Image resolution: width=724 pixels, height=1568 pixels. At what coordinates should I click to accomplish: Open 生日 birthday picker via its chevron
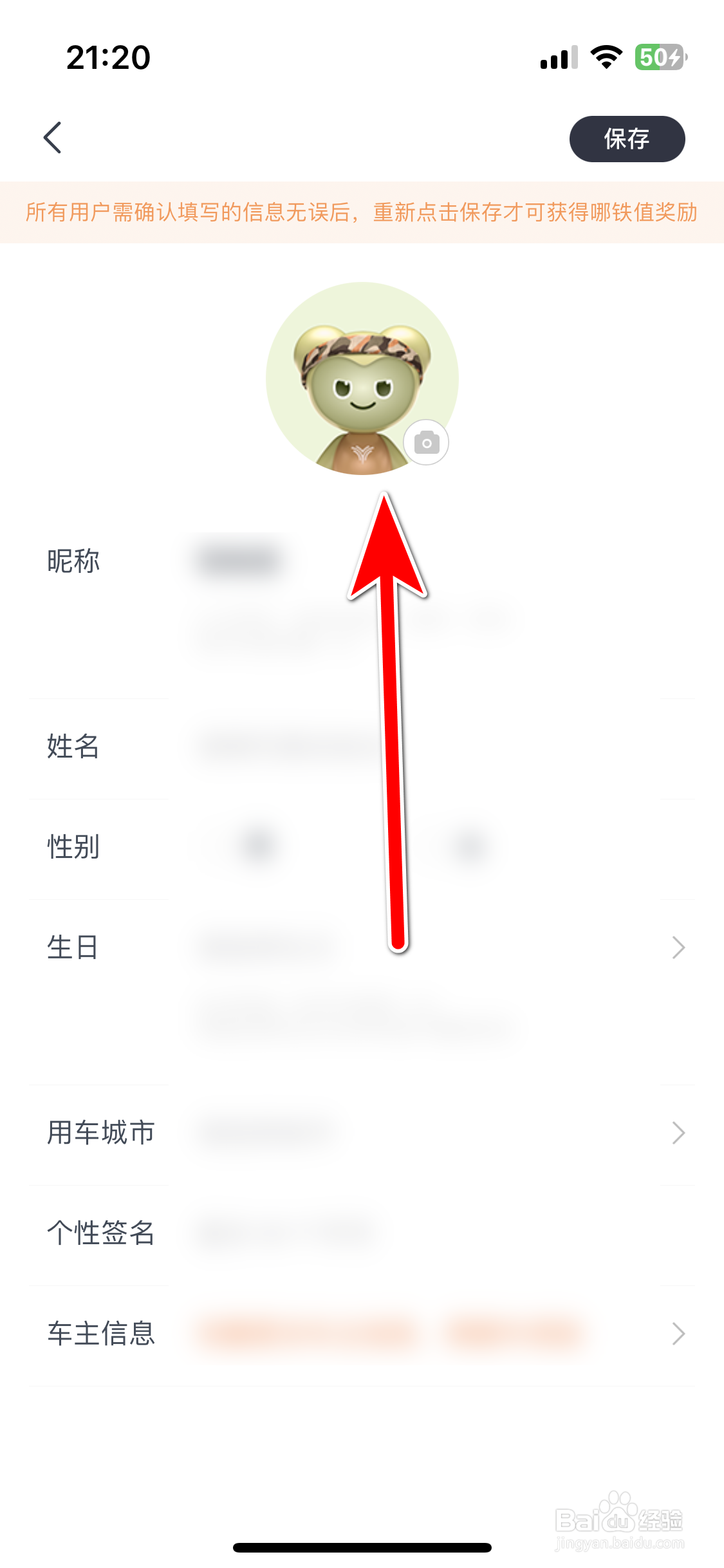tap(678, 947)
